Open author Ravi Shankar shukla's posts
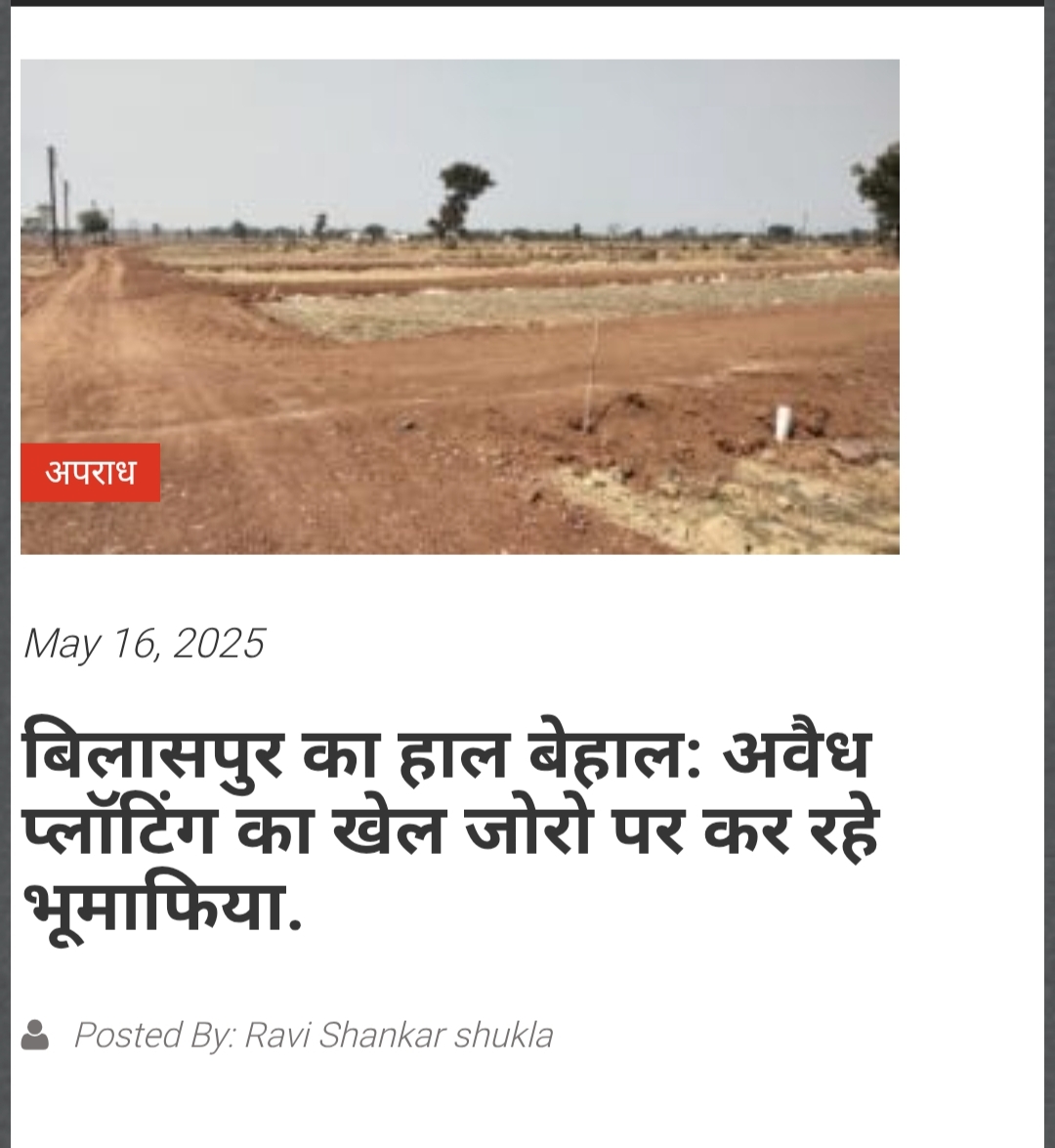The image size is (1055, 1148). pos(398,1035)
